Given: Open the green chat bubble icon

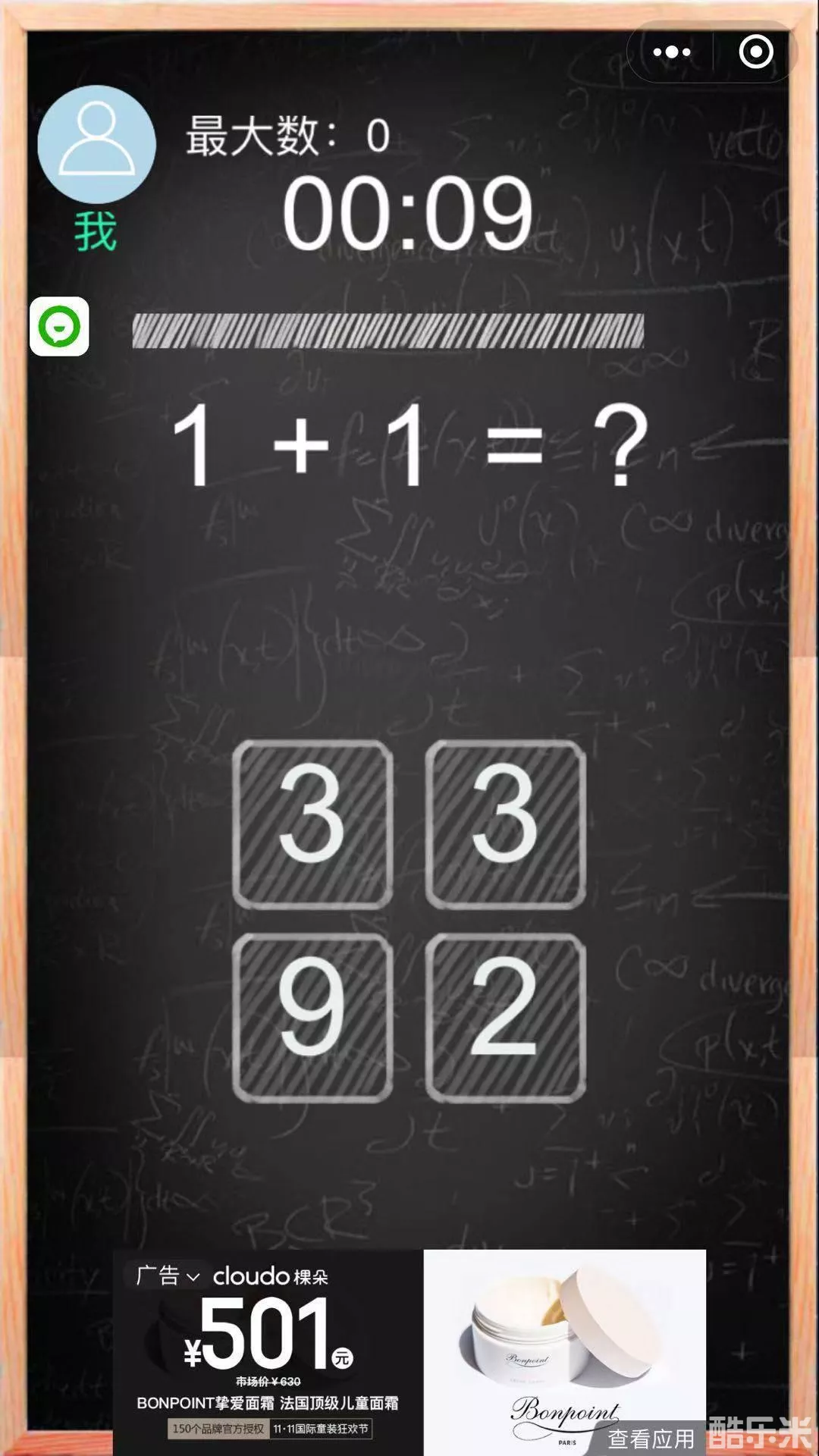Looking at the screenshot, I should click(59, 327).
